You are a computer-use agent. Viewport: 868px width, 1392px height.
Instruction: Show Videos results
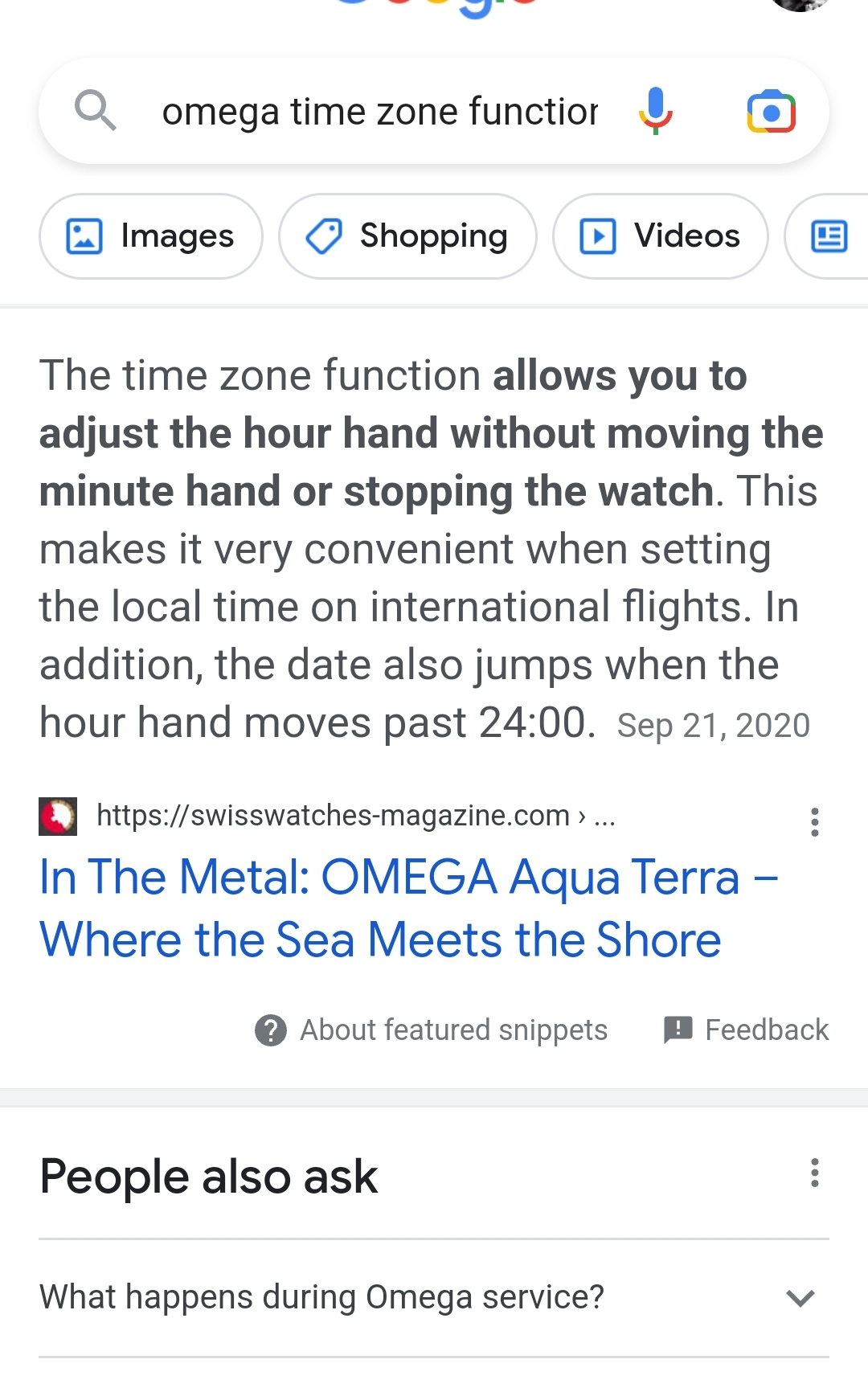point(660,236)
